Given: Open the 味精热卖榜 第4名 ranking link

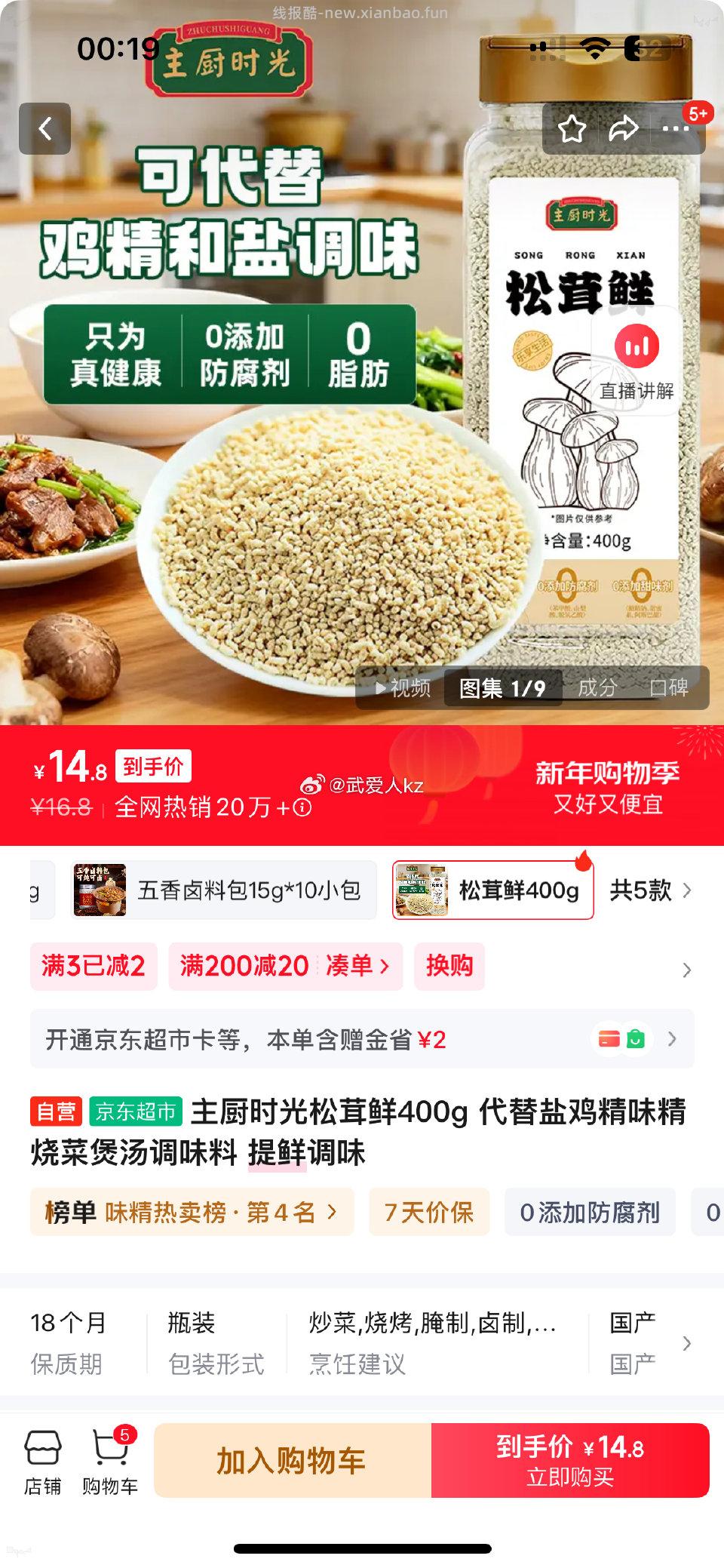Looking at the screenshot, I should point(192,1213).
